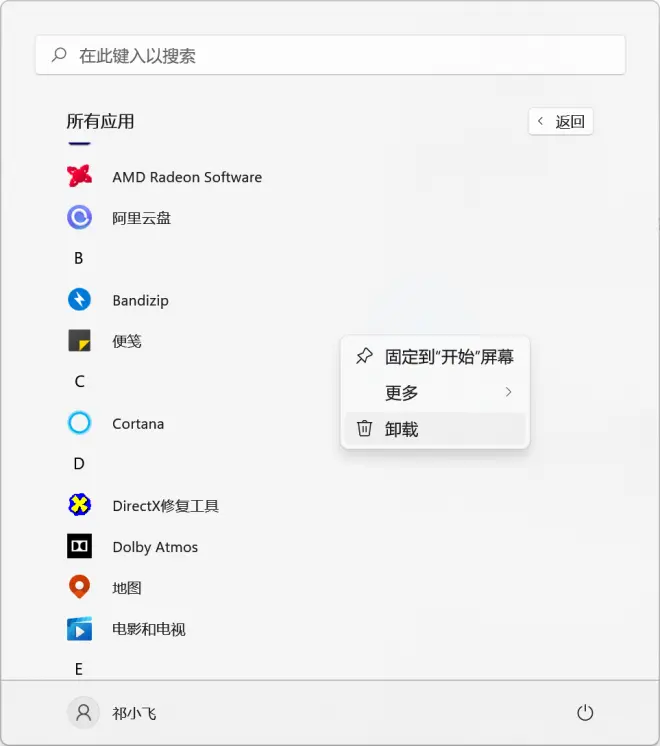
Task: Open AMD Radeon Software
Action: (x=186, y=177)
